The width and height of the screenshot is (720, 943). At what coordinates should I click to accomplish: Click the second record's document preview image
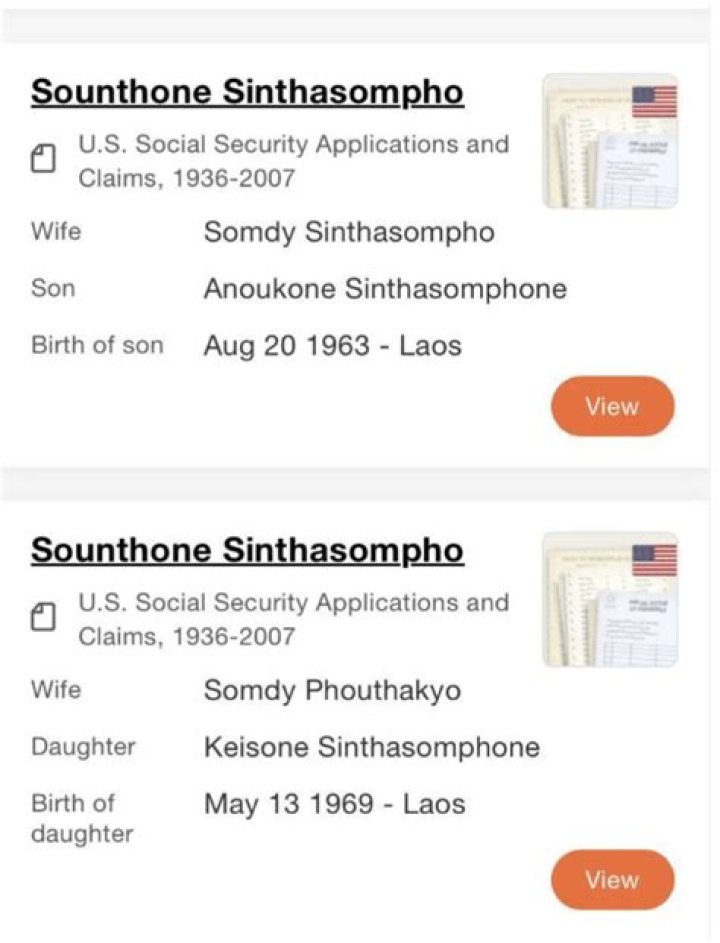tap(610, 600)
